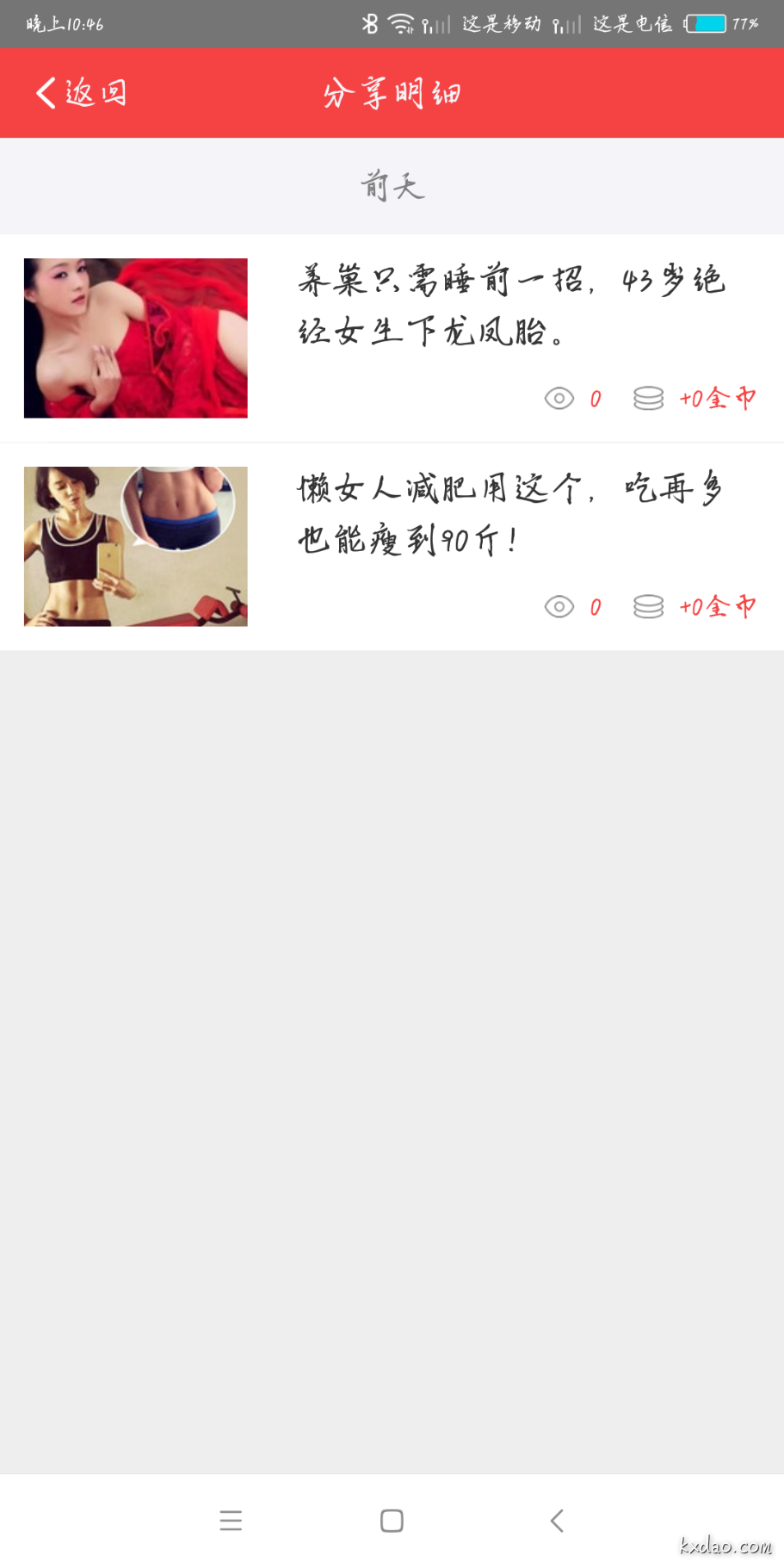Select the 分享明细 title in the header
This screenshot has height=1568, width=784.
392,91
